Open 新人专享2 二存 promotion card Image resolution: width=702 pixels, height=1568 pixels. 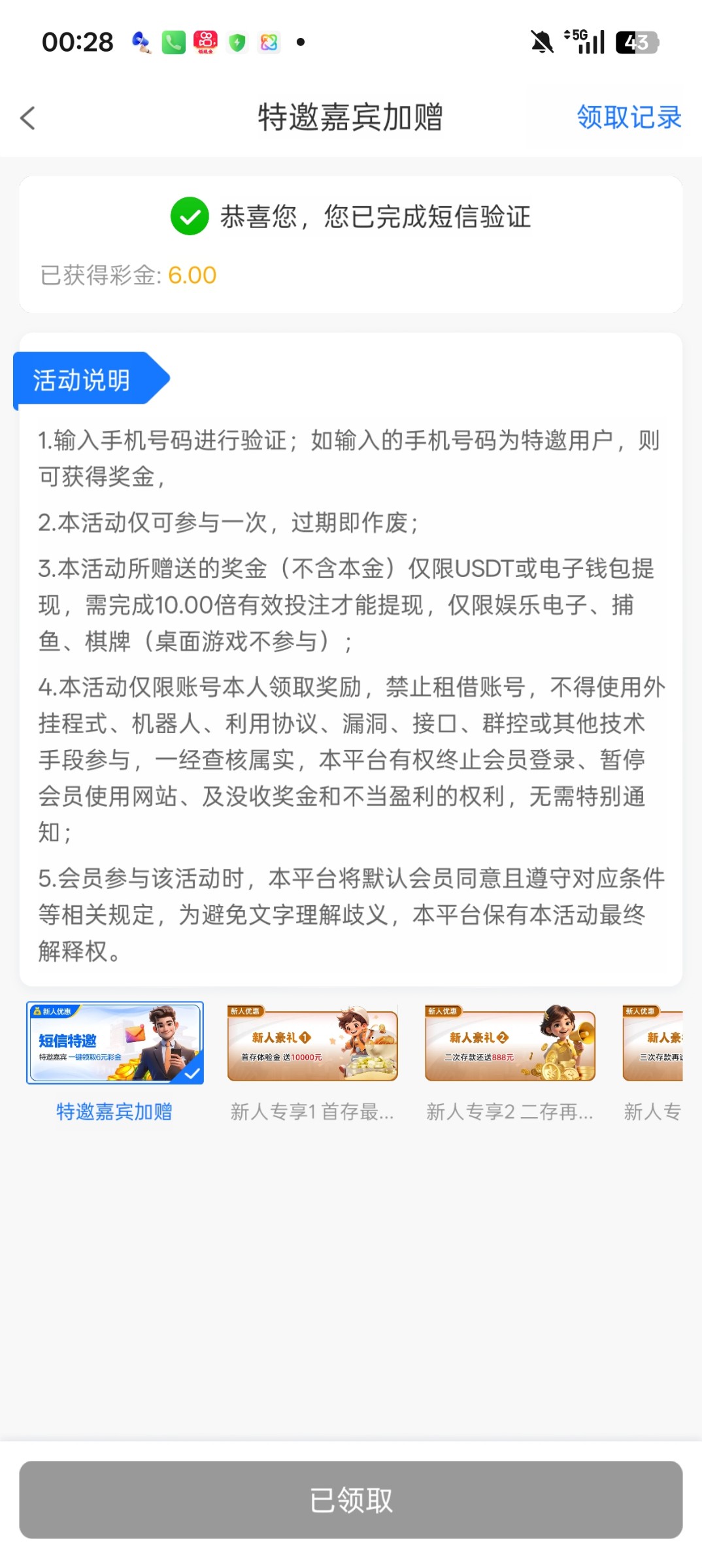click(x=510, y=1043)
